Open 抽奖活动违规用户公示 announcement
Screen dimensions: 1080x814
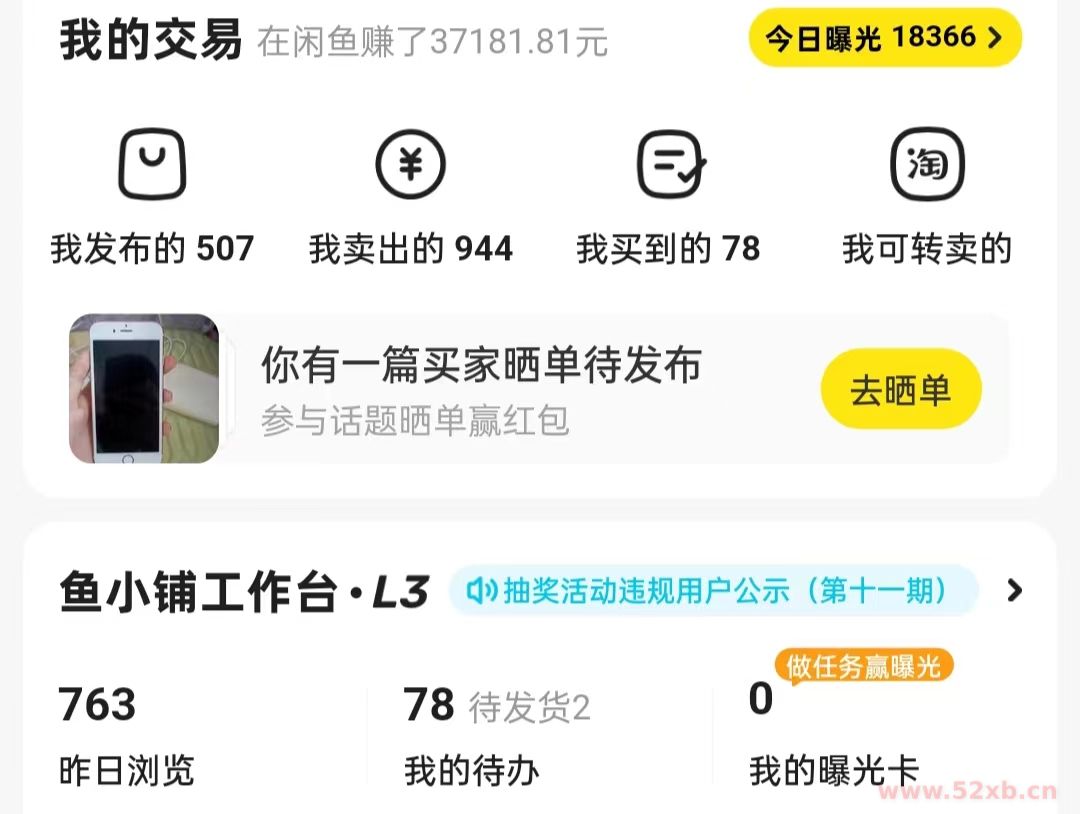712,591
